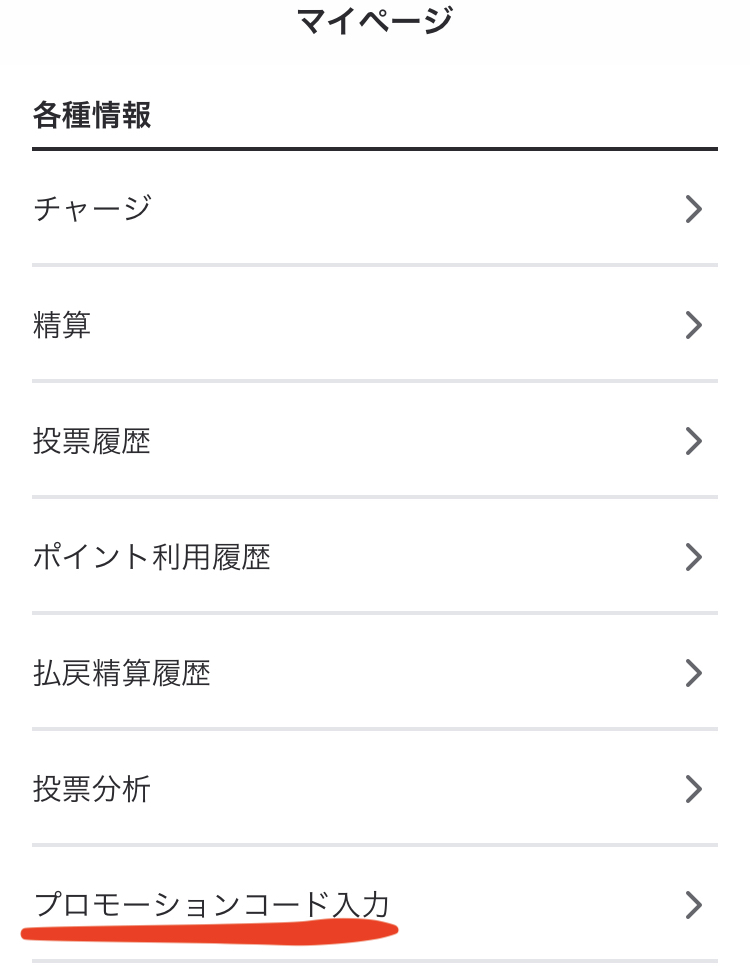Tap the マイページ page title

coord(375,20)
